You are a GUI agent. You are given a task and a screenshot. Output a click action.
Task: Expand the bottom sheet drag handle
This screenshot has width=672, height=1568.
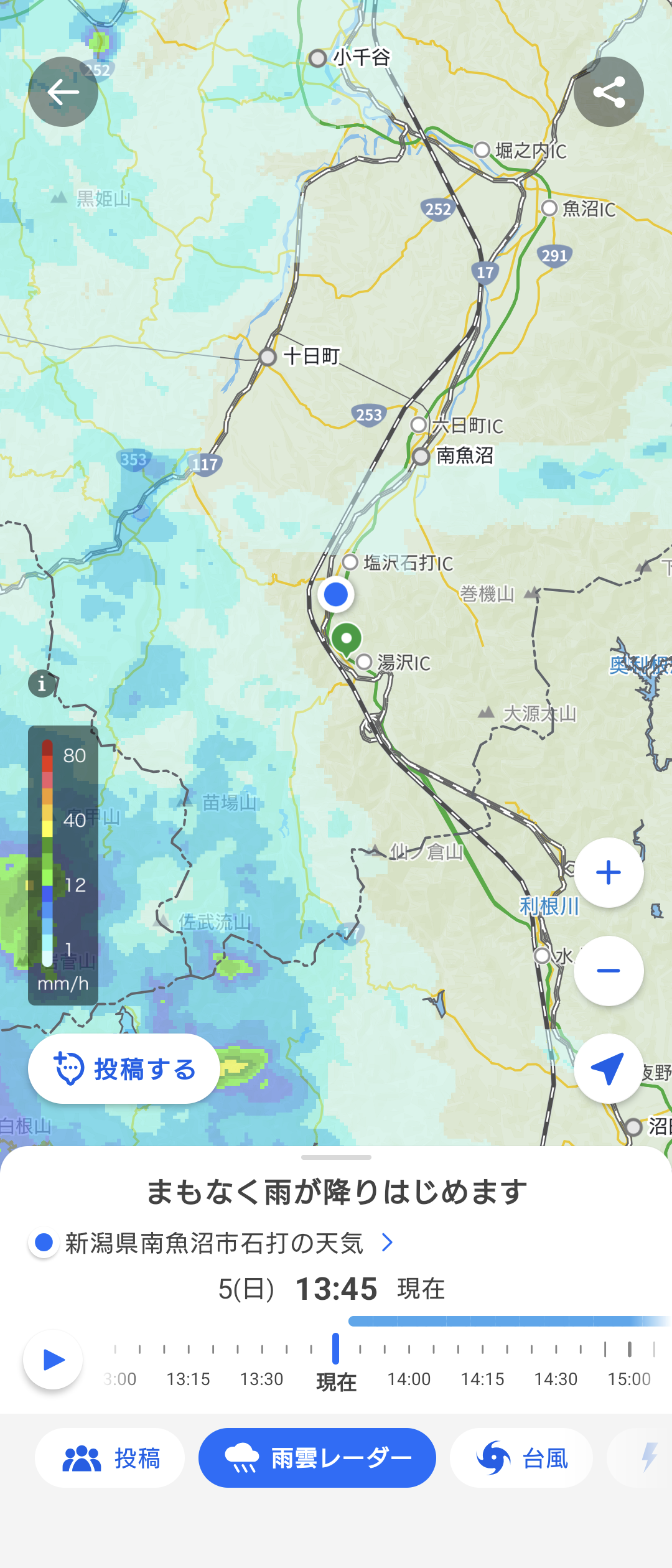pyautogui.click(x=336, y=1157)
